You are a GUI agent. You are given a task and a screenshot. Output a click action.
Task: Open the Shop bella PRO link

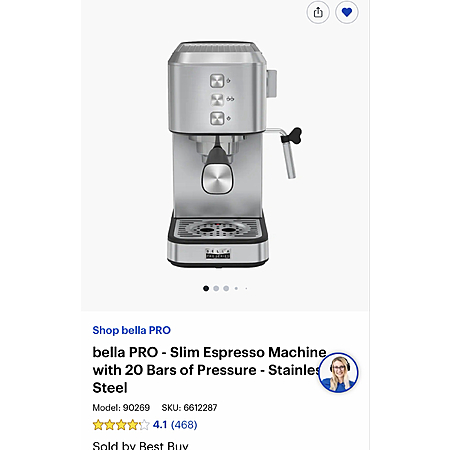point(131,330)
